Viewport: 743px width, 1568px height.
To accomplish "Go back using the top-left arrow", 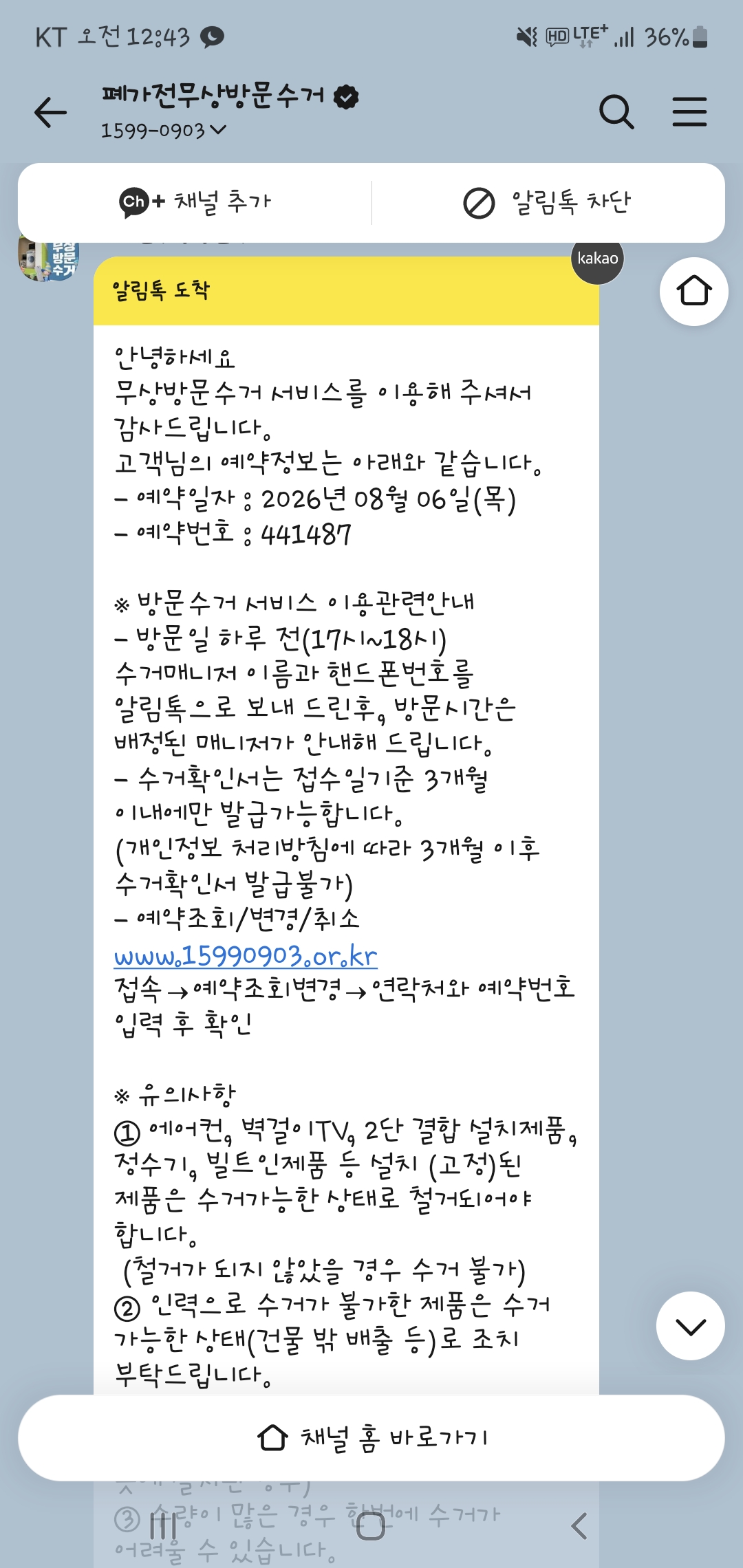I will 51,112.
